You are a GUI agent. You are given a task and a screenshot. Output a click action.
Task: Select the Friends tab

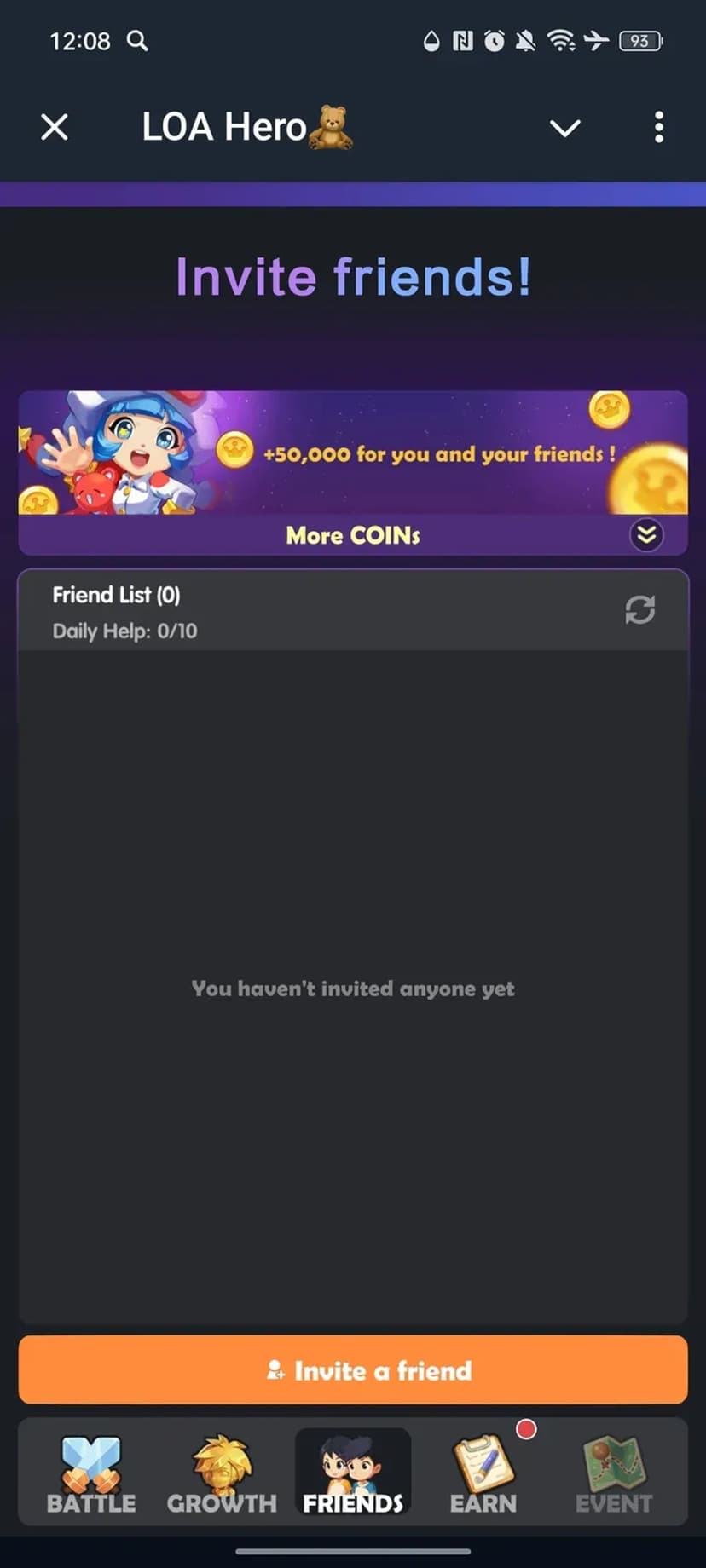click(353, 1474)
